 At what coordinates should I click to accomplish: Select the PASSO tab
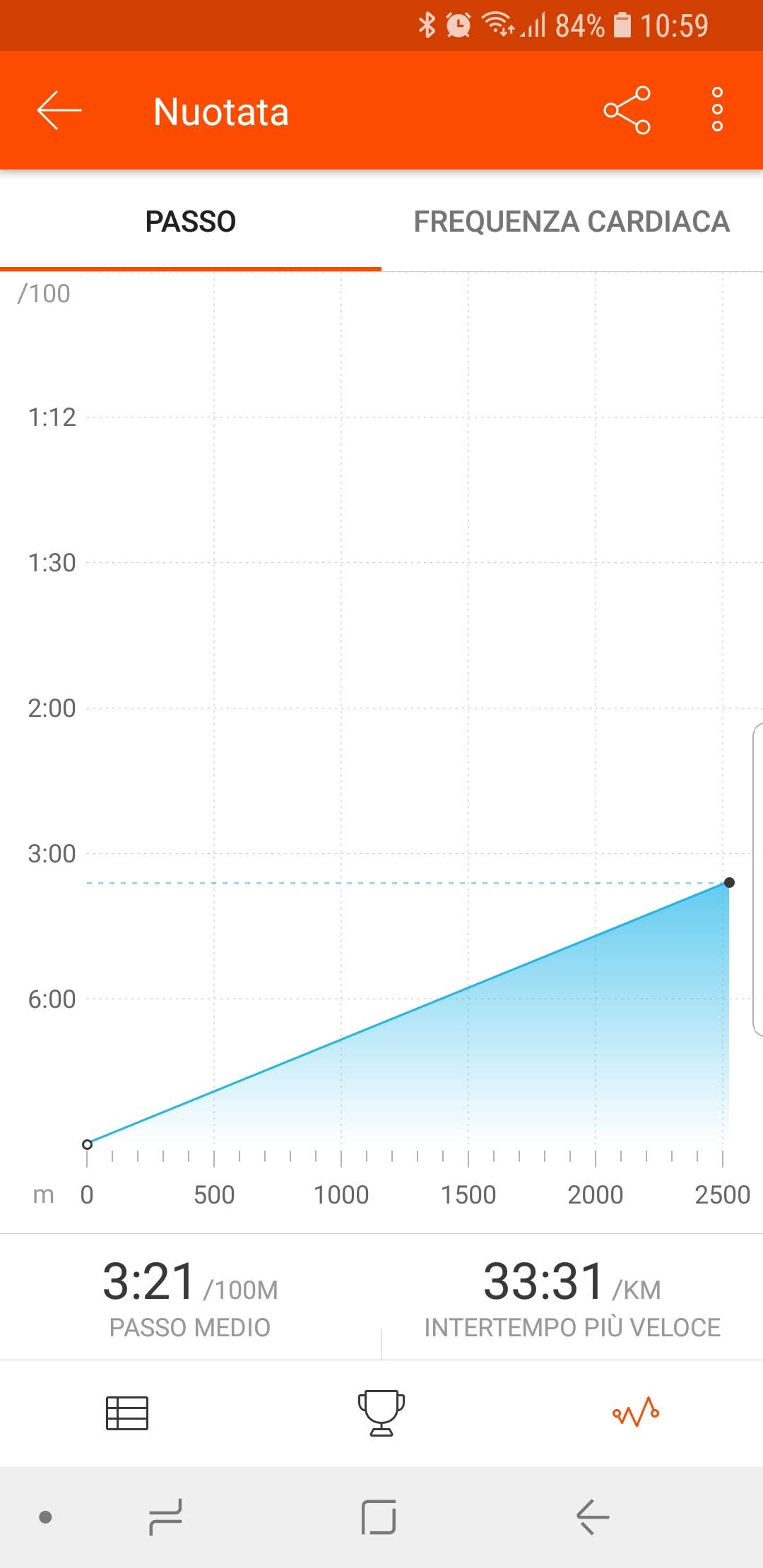191,222
